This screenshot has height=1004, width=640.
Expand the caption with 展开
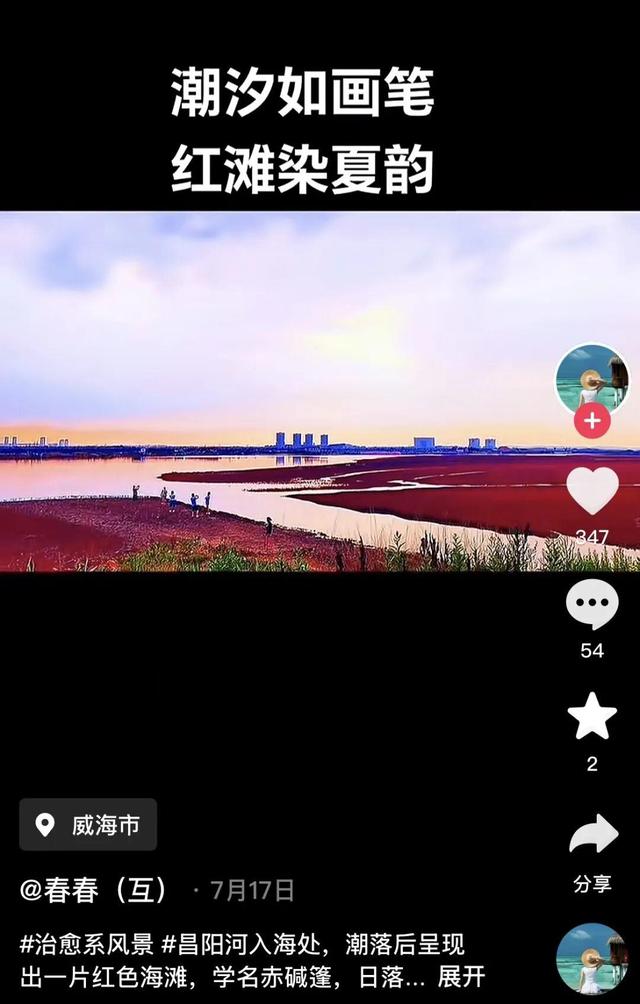tap(460, 976)
